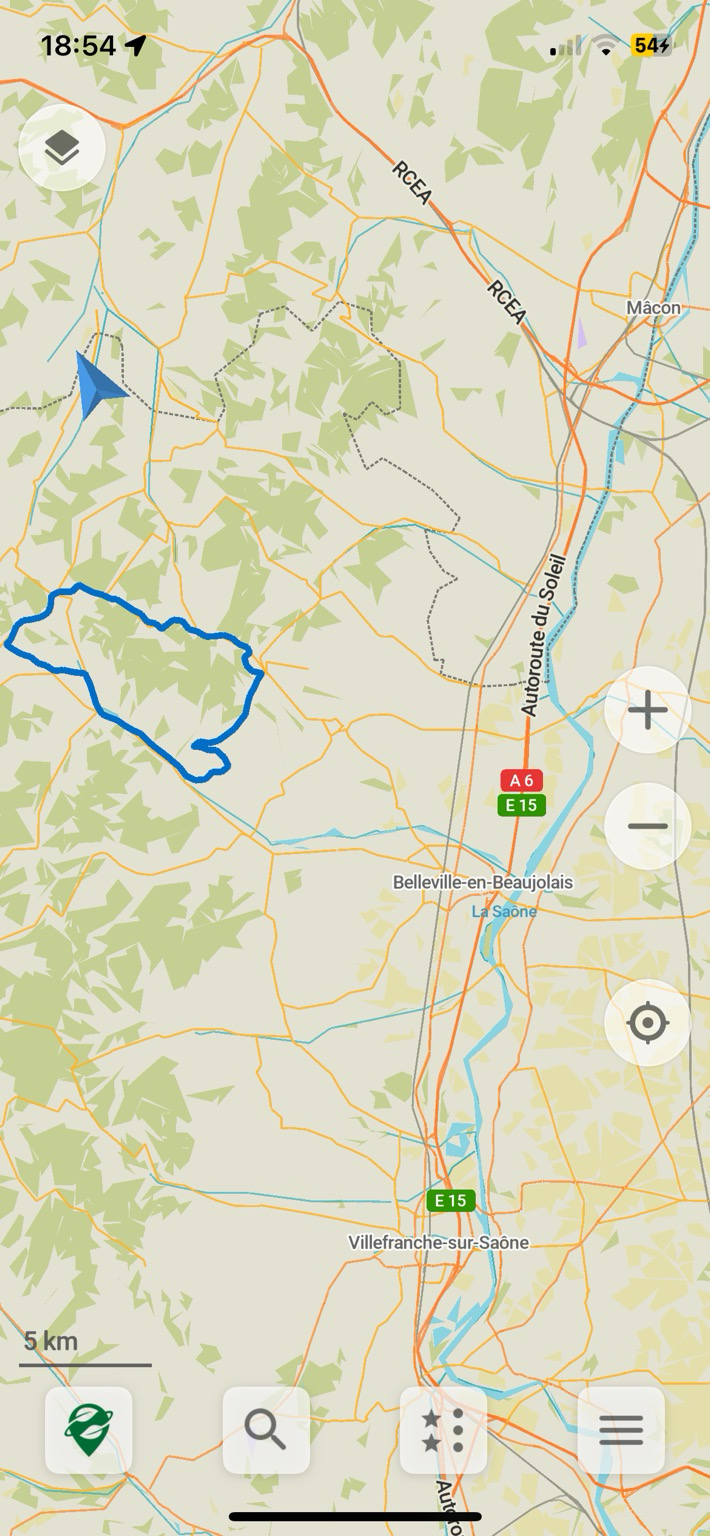Zoom in with the plus button
Screen dimensions: 710x1536
(x=647, y=711)
